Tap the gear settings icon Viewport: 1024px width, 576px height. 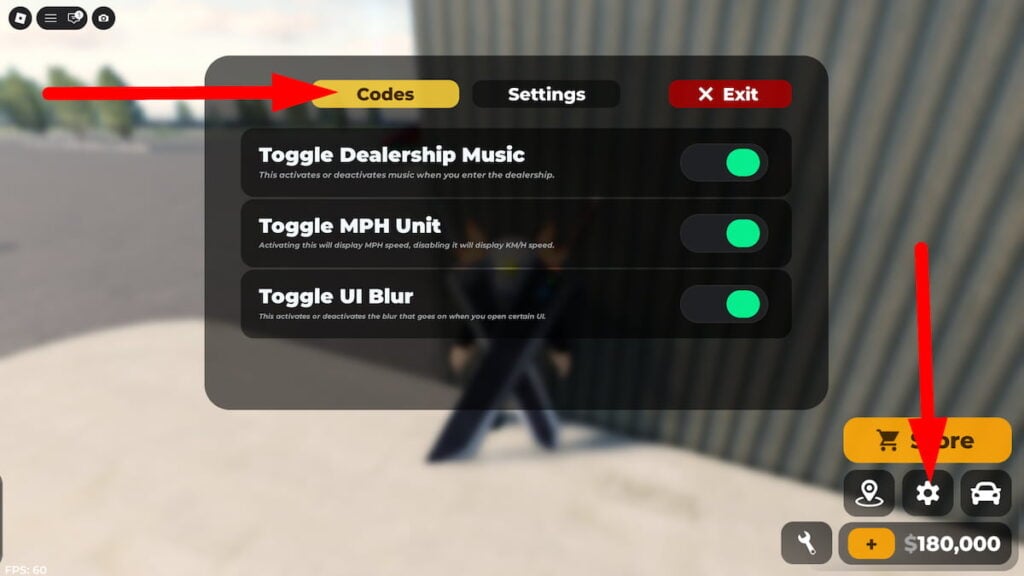[x=928, y=493]
